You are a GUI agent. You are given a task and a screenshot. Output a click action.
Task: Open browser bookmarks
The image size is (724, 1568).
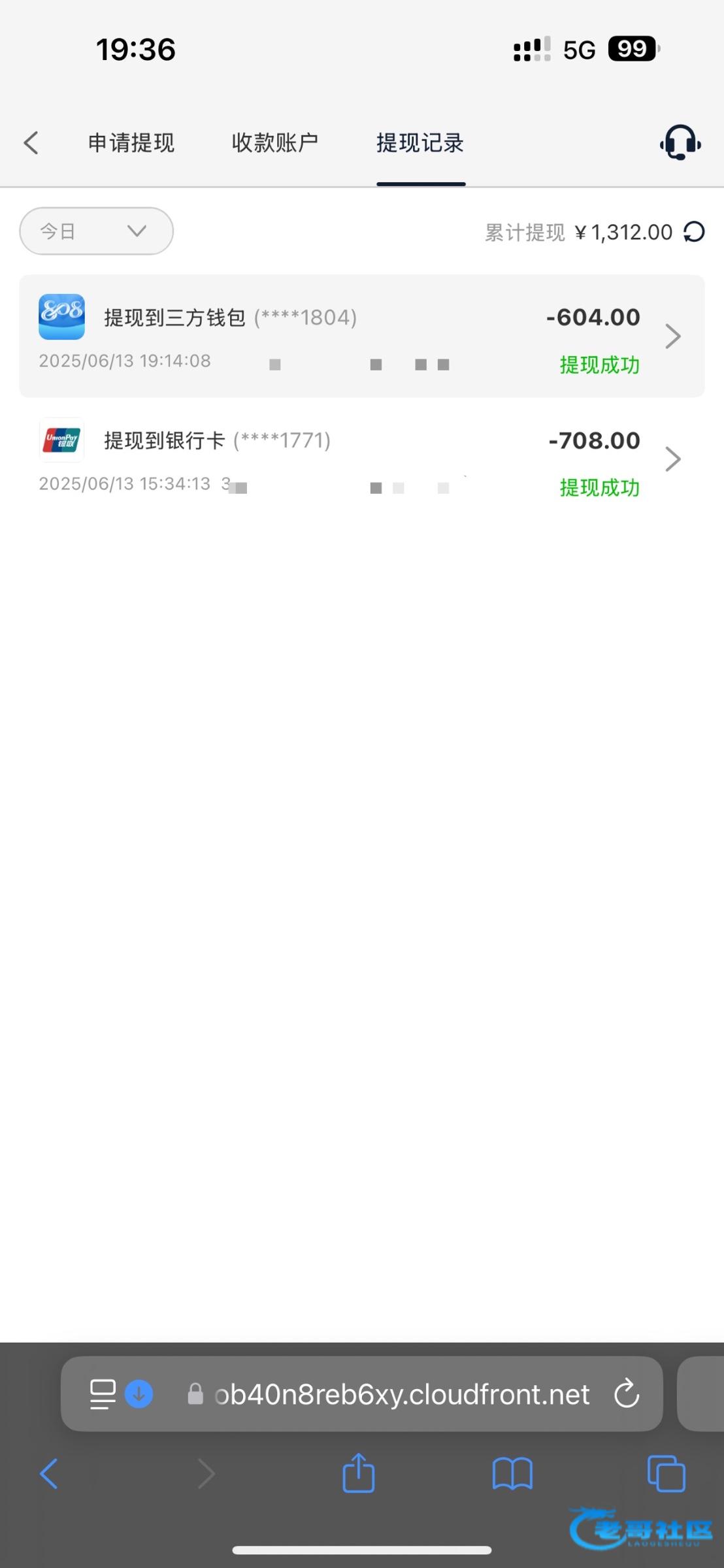[x=512, y=1475]
